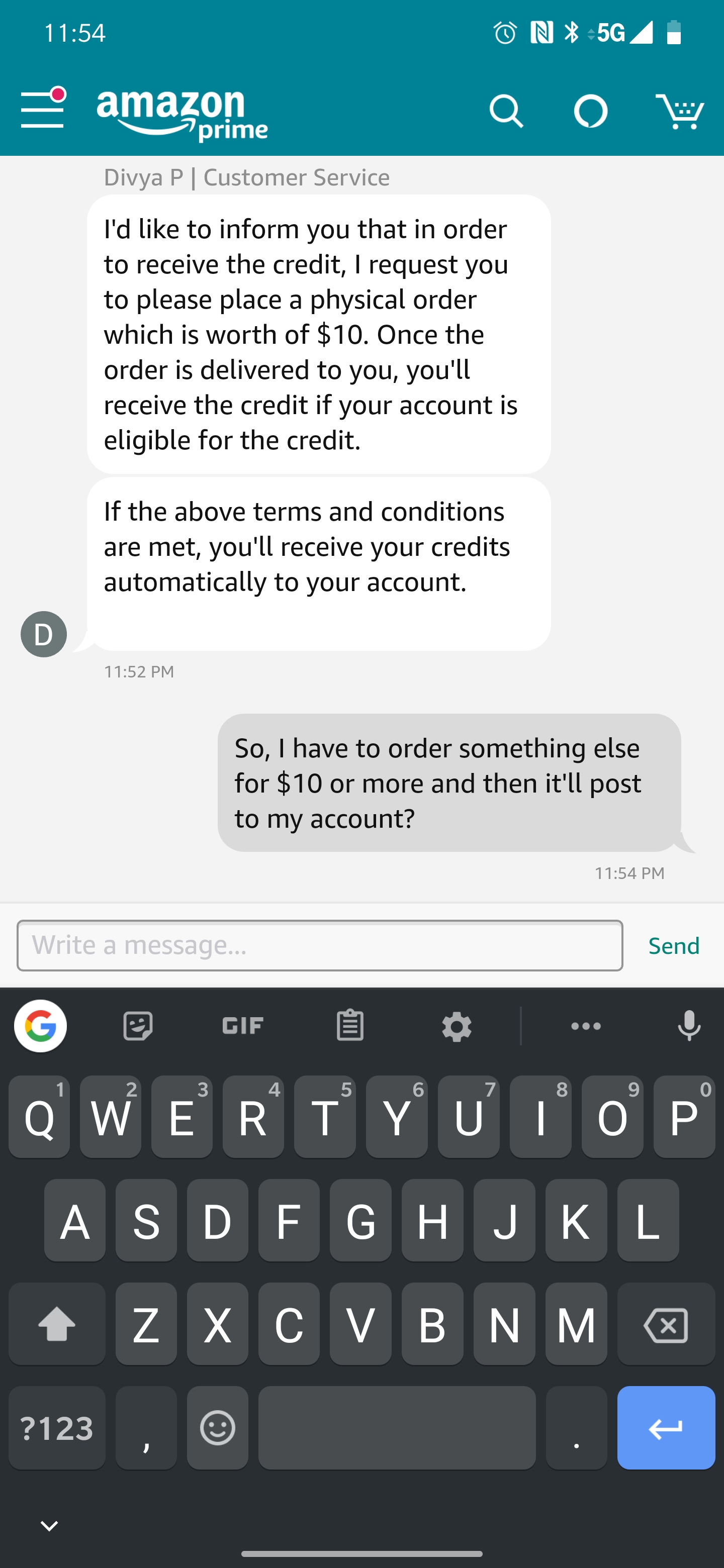Focus the Write a message field
Screen dimensions: 724x1568
point(320,945)
